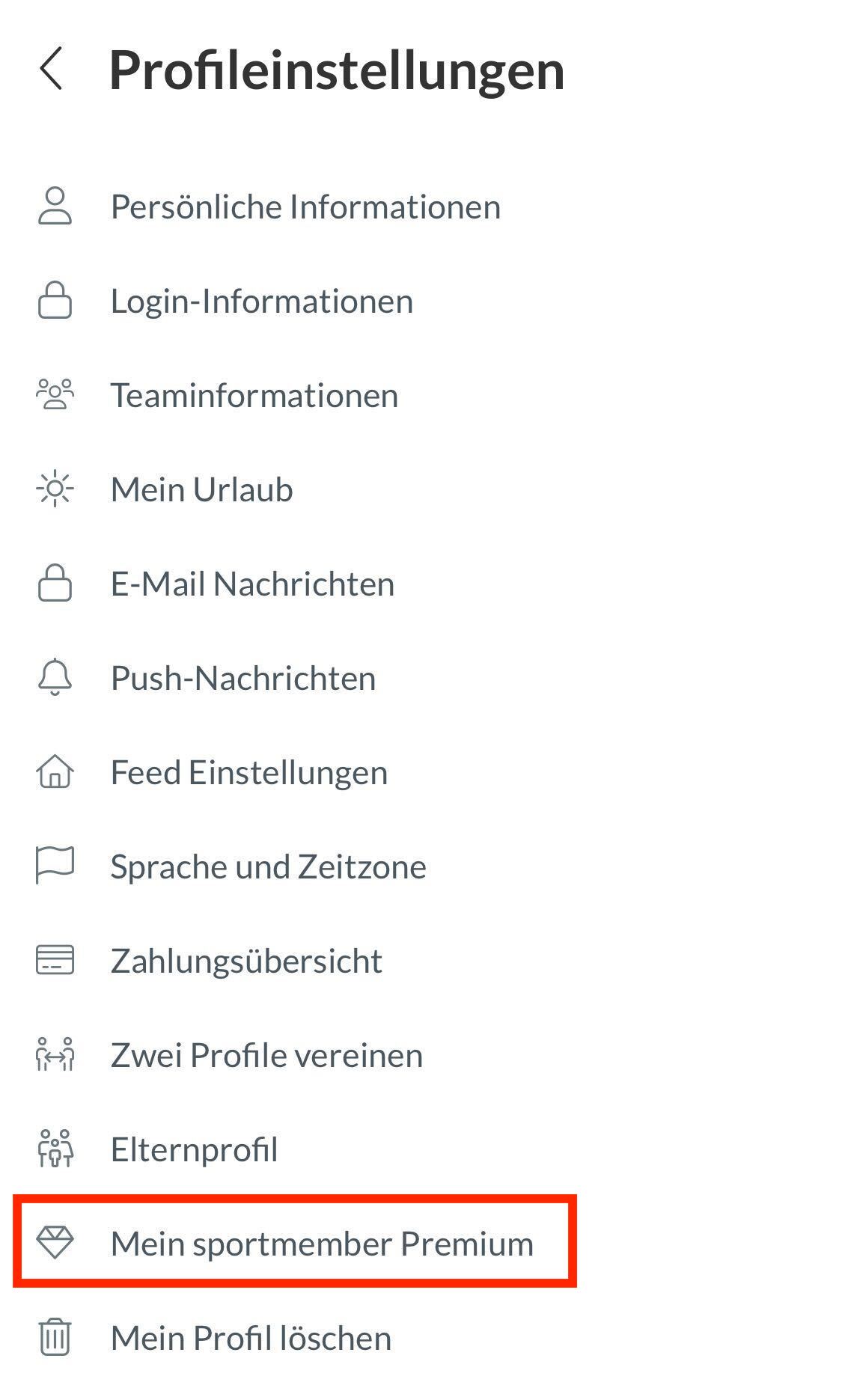The width and height of the screenshot is (842, 1400).
Task: Choose Sprache und Zeitzone
Action: pos(268,867)
